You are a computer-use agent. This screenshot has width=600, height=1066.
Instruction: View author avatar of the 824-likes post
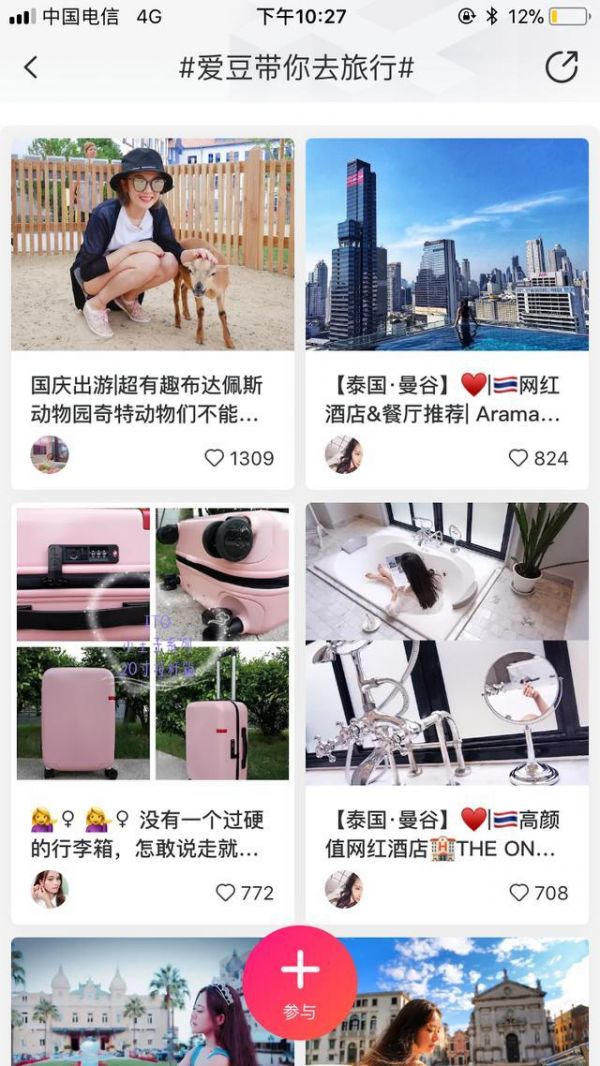(x=343, y=455)
